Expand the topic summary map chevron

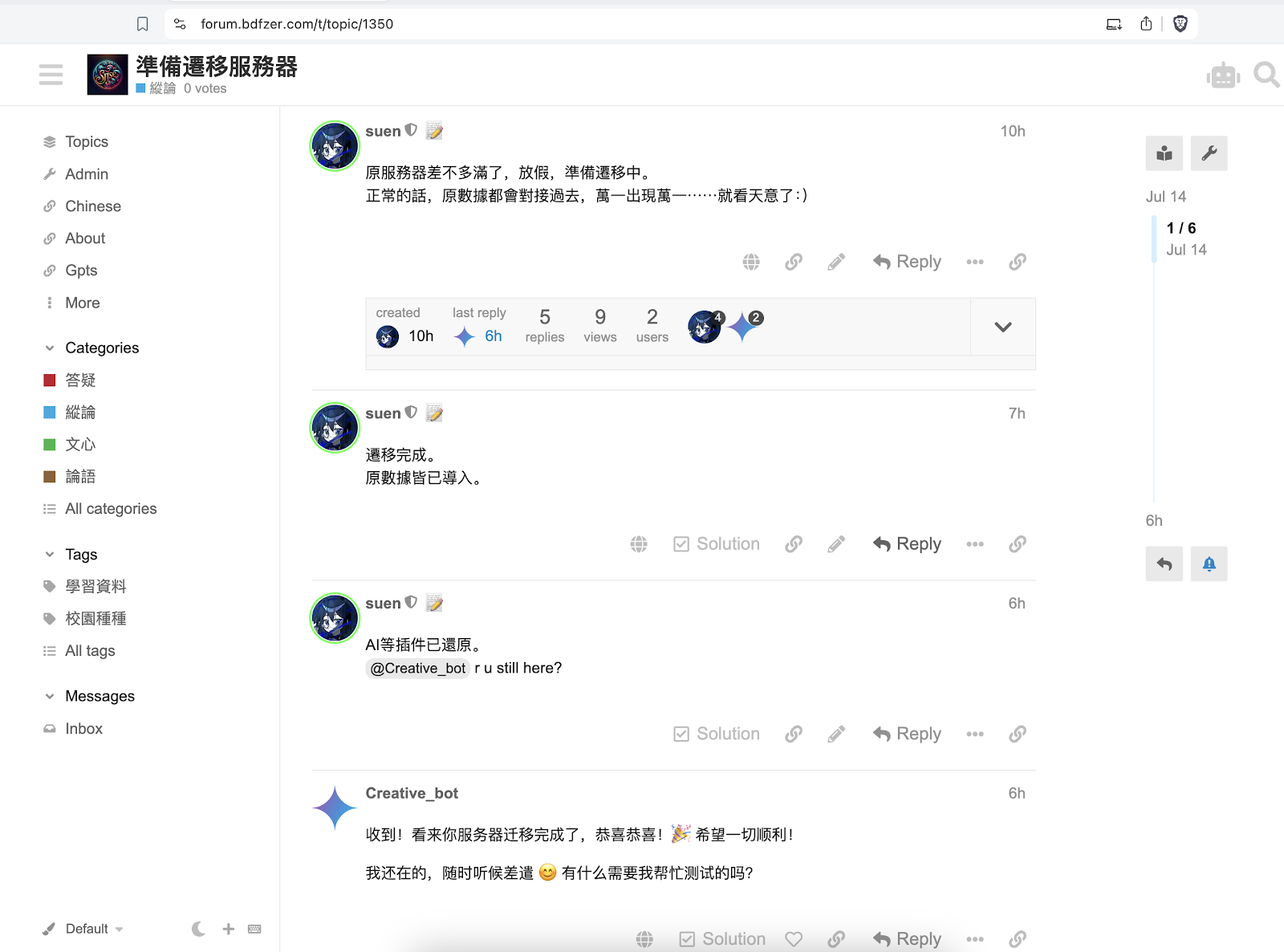1002,327
